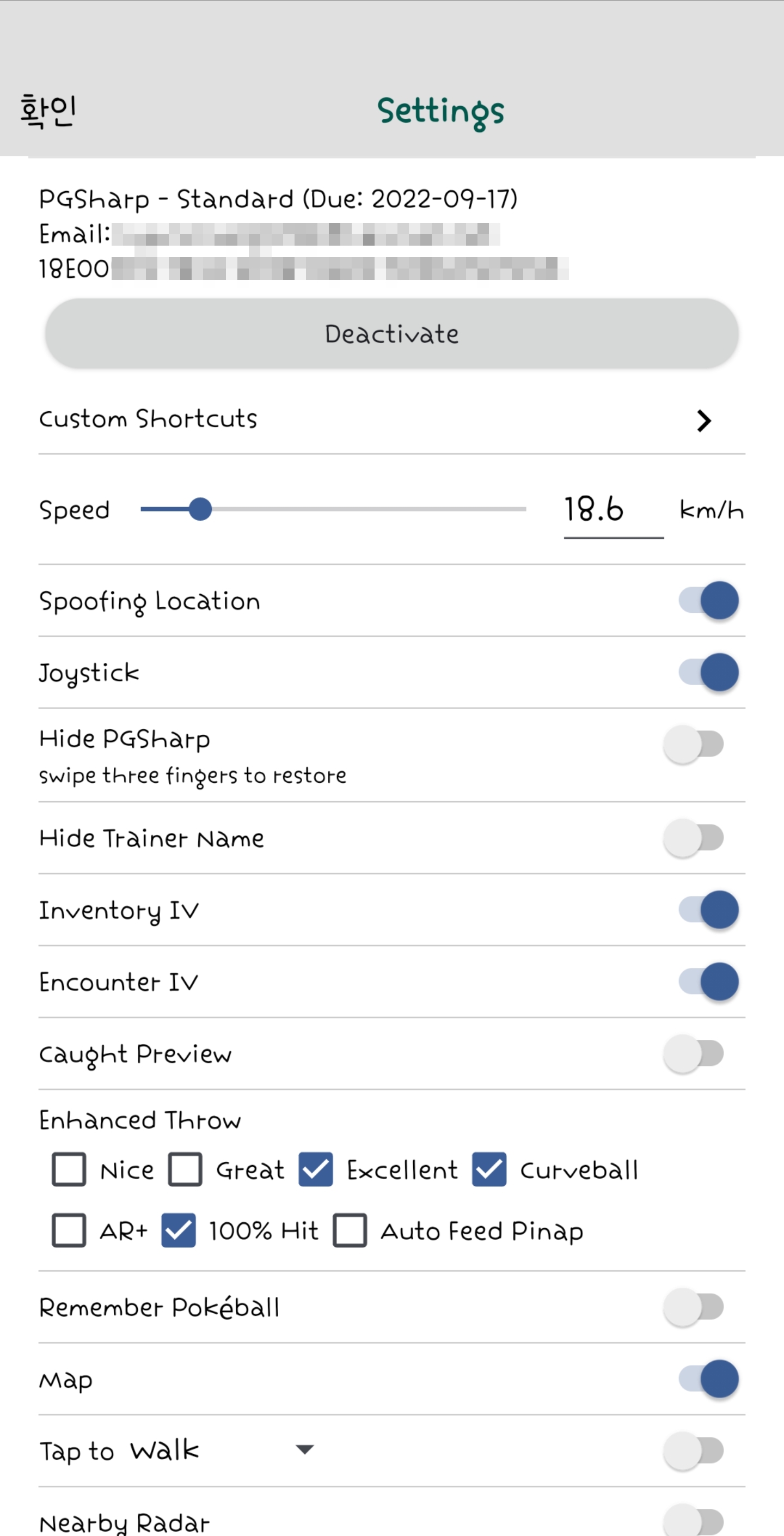Turn off Spoofing Location
Screen dimensions: 784x1536
click(708, 600)
